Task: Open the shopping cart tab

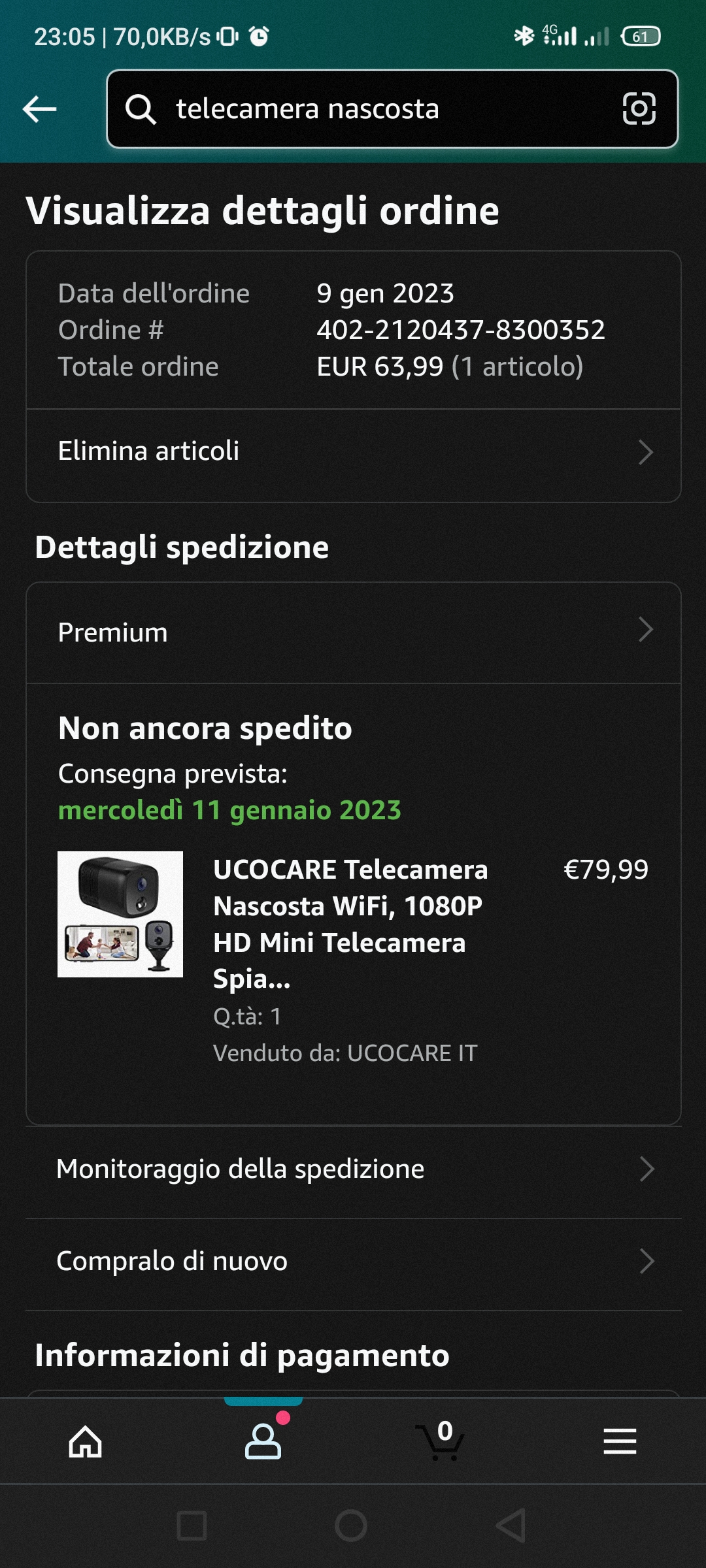Action: tap(441, 1441)
